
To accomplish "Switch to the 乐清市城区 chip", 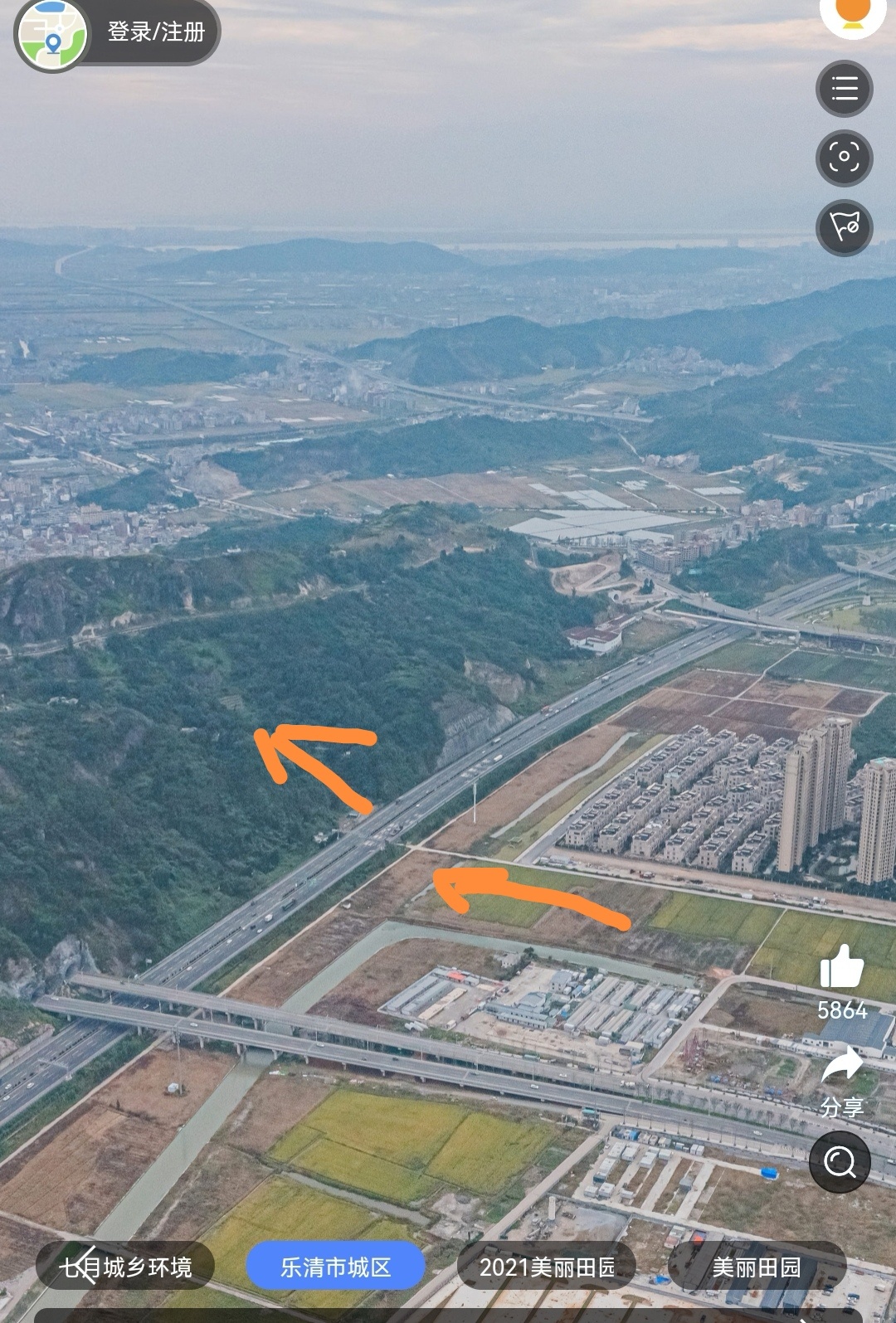I will (335, 1267).
